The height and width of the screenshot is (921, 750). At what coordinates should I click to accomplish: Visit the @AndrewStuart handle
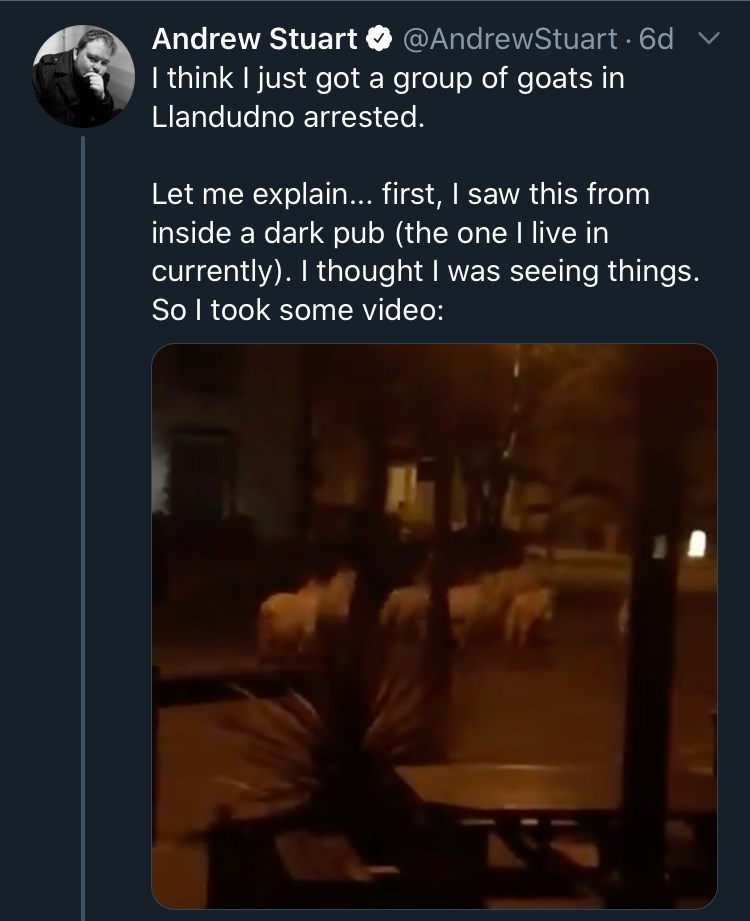click(508, 40)
